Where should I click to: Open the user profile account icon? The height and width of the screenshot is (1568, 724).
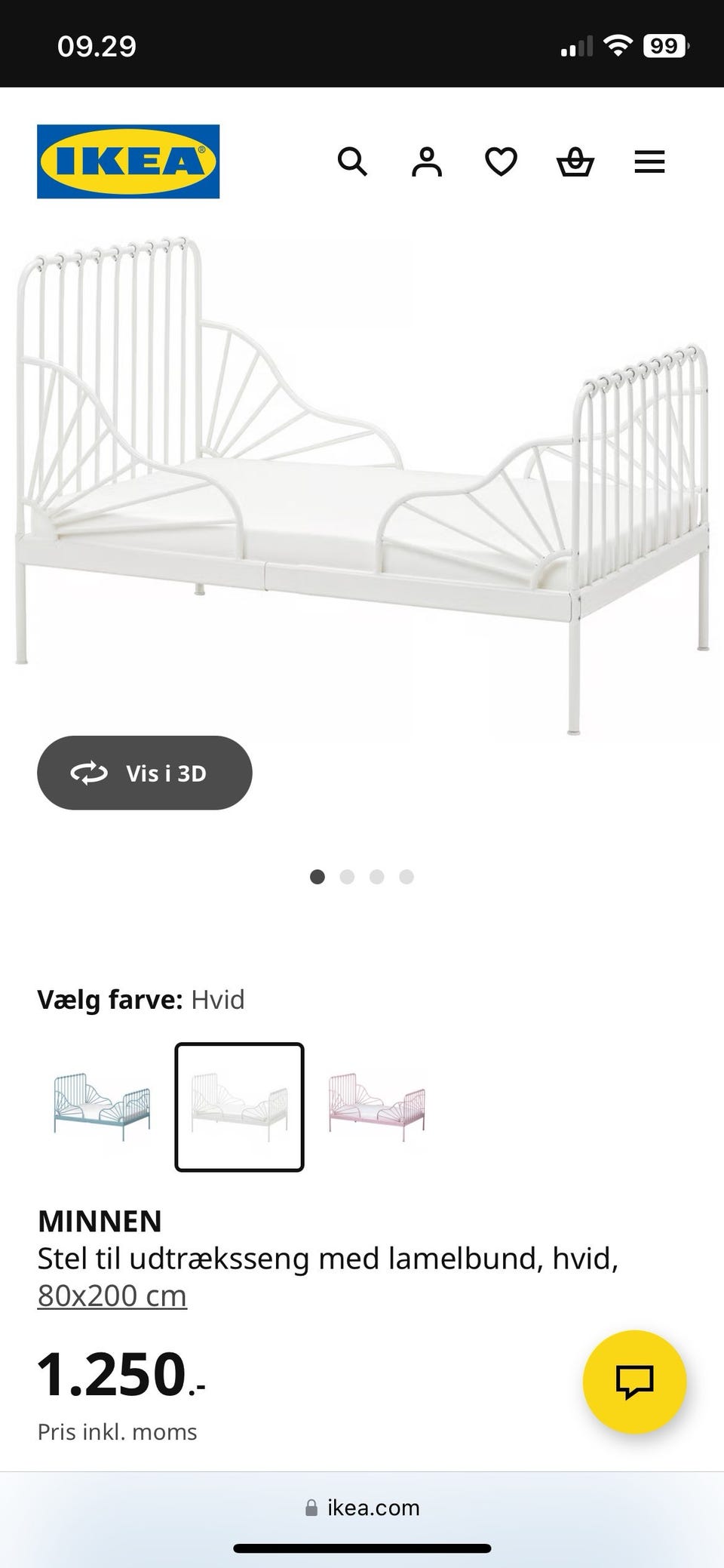pos(426,161)
